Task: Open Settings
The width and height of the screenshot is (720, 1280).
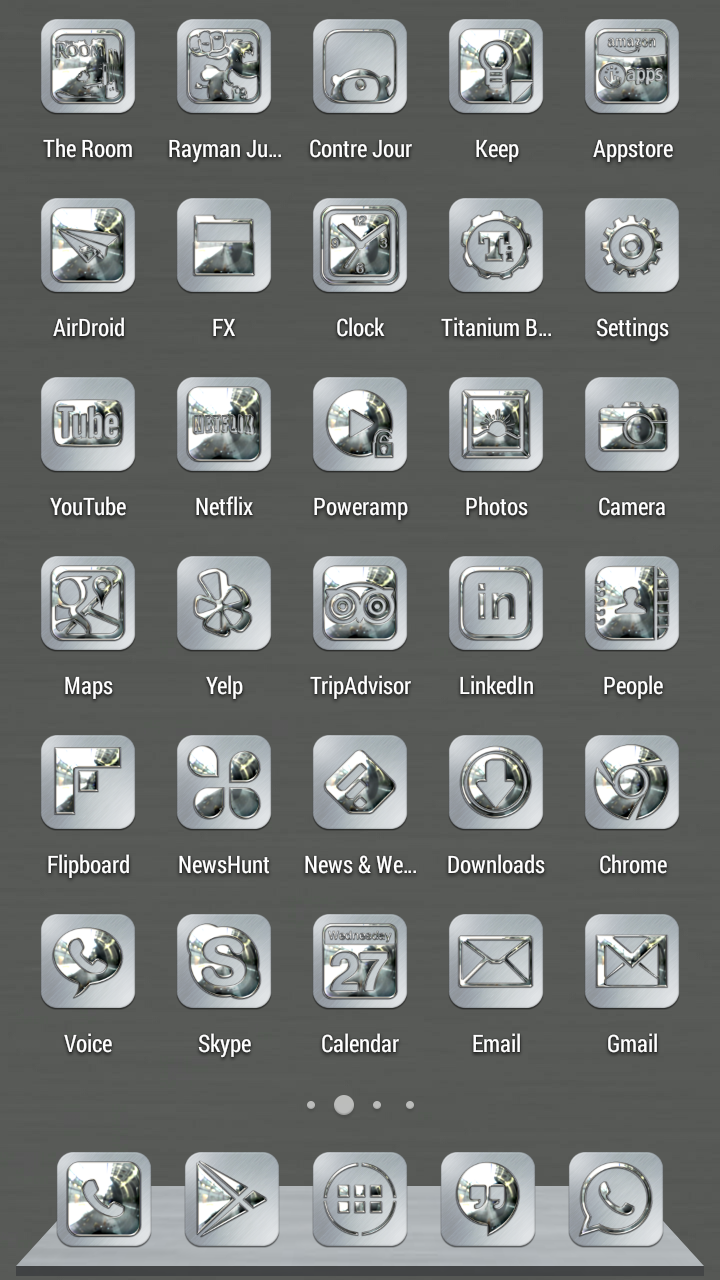Action: [632, 245]
